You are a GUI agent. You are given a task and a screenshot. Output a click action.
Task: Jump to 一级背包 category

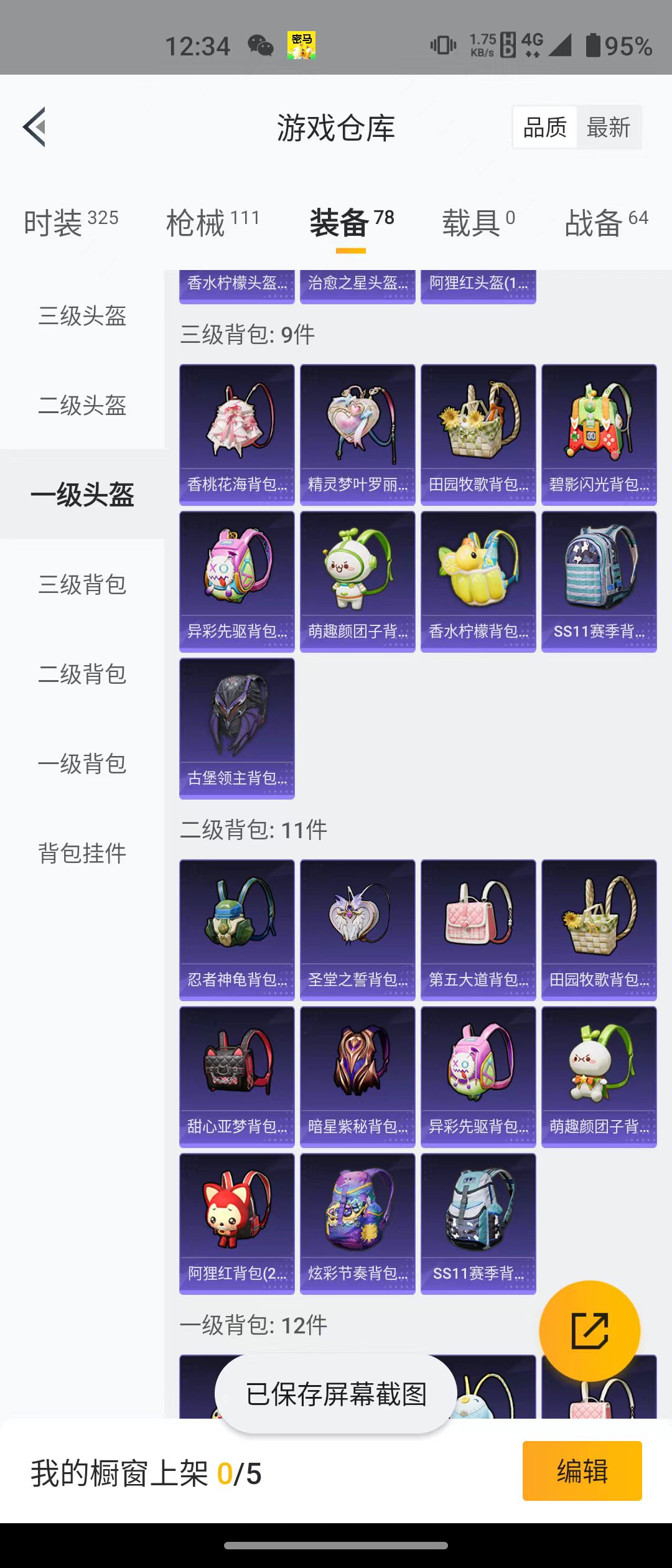pos(82,764)
